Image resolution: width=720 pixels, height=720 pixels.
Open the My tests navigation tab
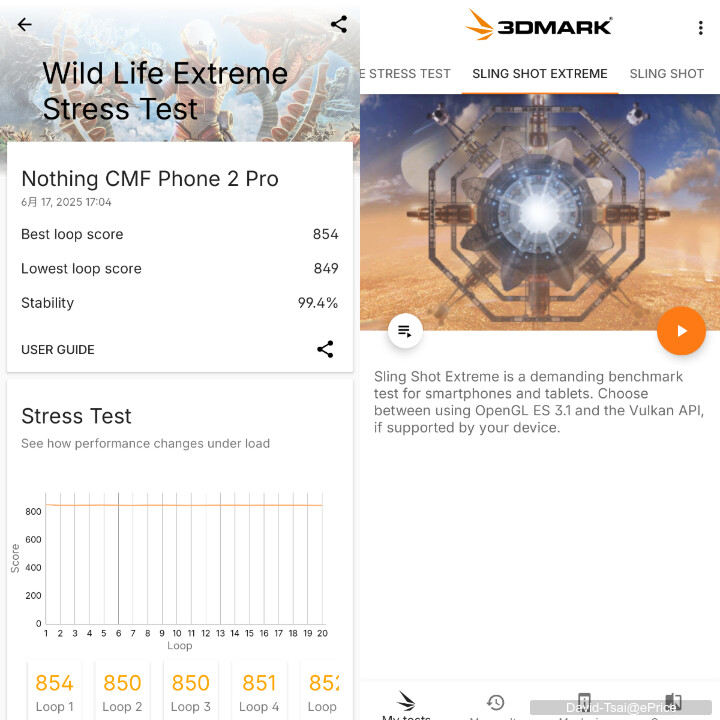[x=406, y=705]
